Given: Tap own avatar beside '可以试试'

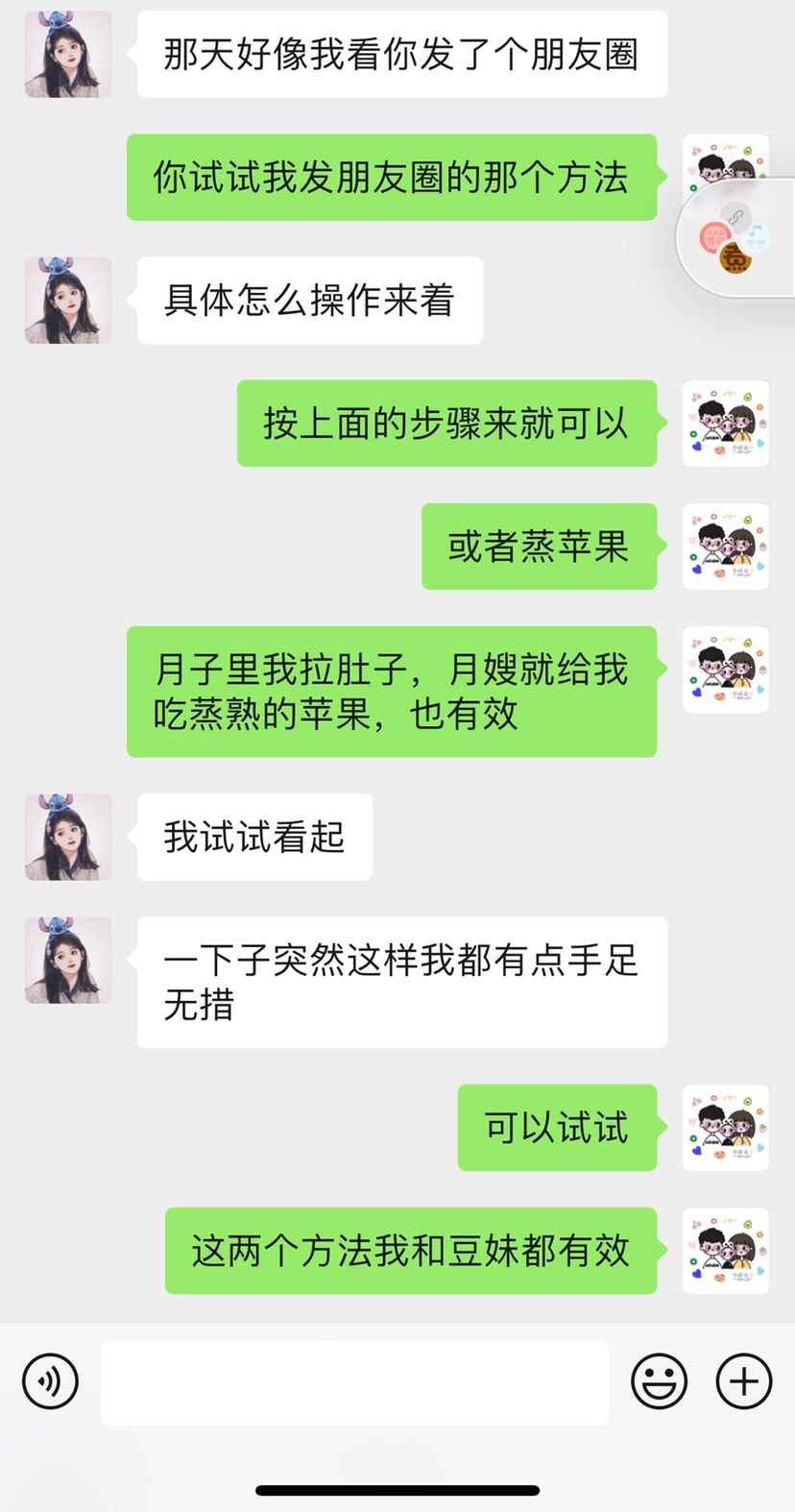Looking at the screenshot, I should tap(725, 1127).
